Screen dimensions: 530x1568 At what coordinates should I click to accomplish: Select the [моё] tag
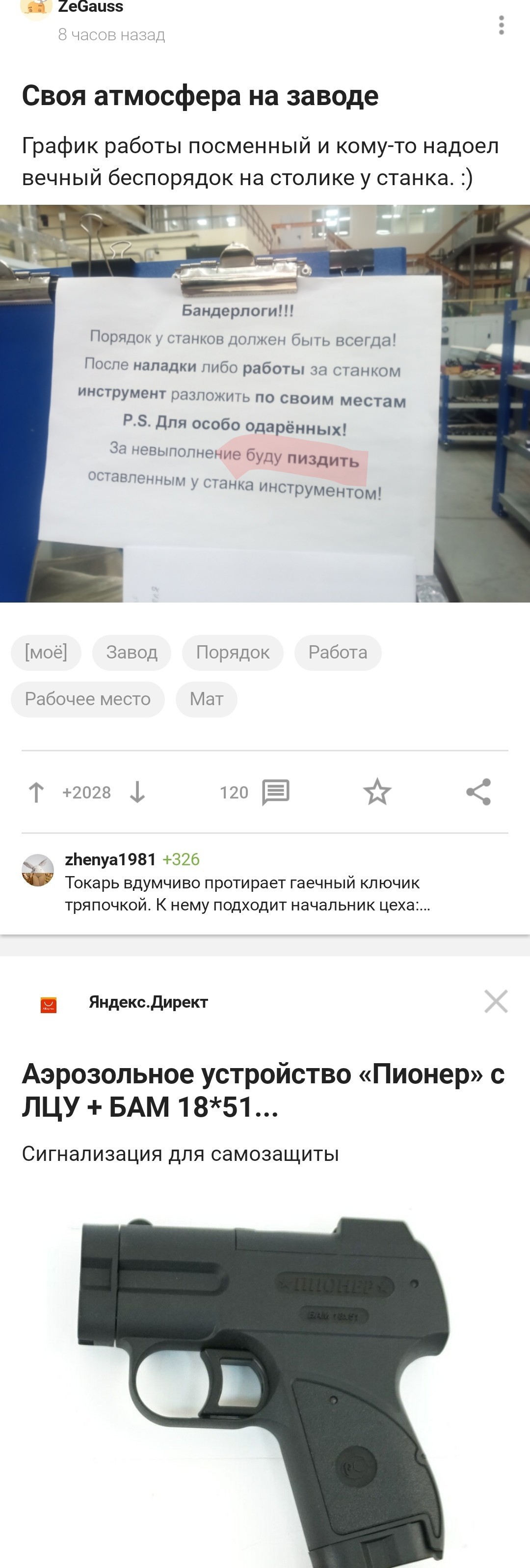[x=46, y=653]
